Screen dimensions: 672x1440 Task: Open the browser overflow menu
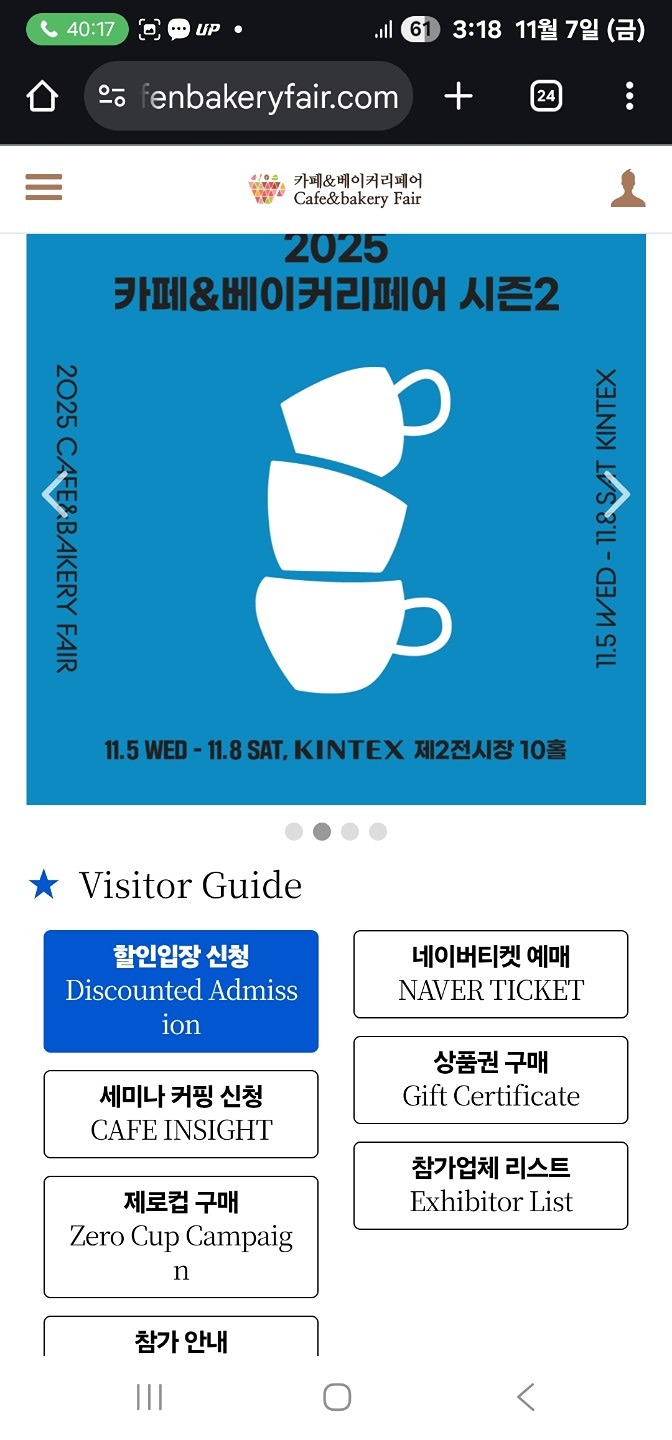point(629,96)
